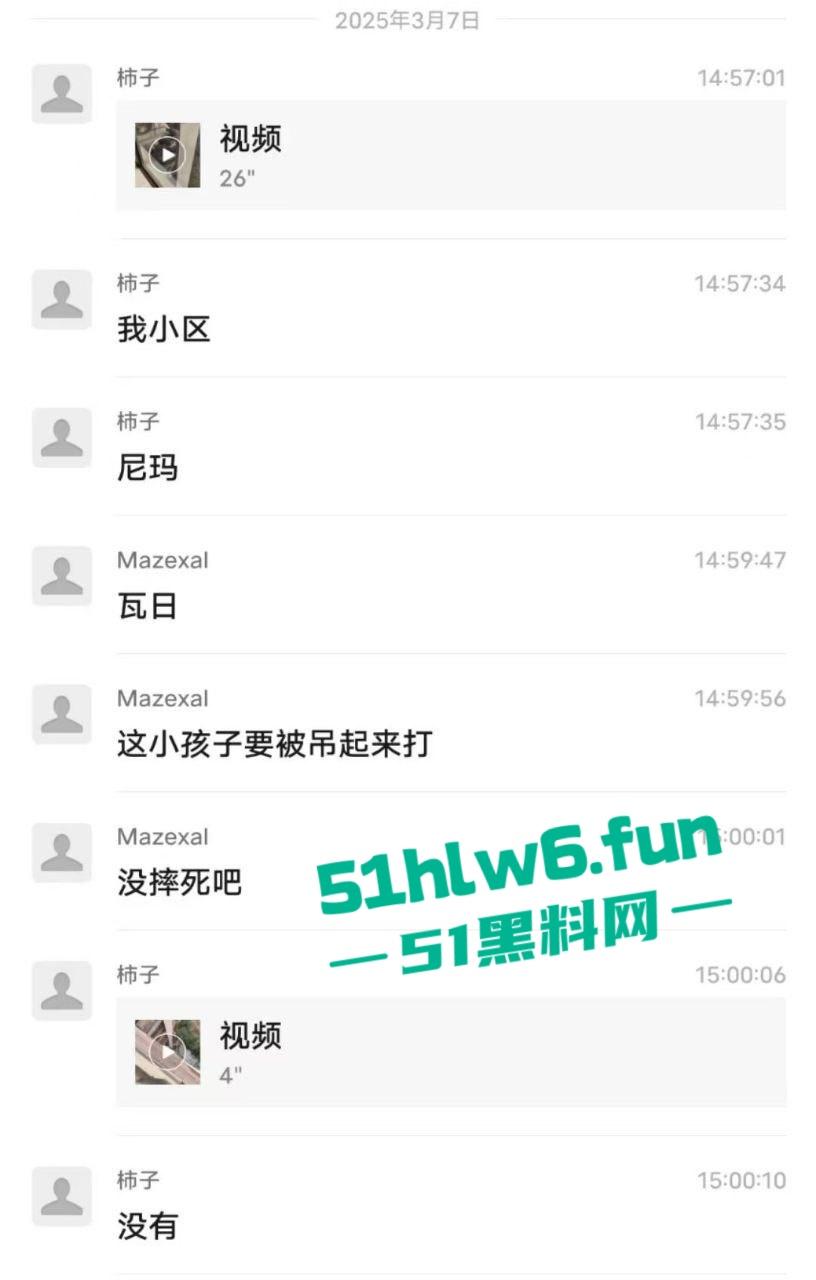Click Mazexal's avatar next to 瓦日
This screenshot has height=1280, width=816.
click(x=61, y=576)
